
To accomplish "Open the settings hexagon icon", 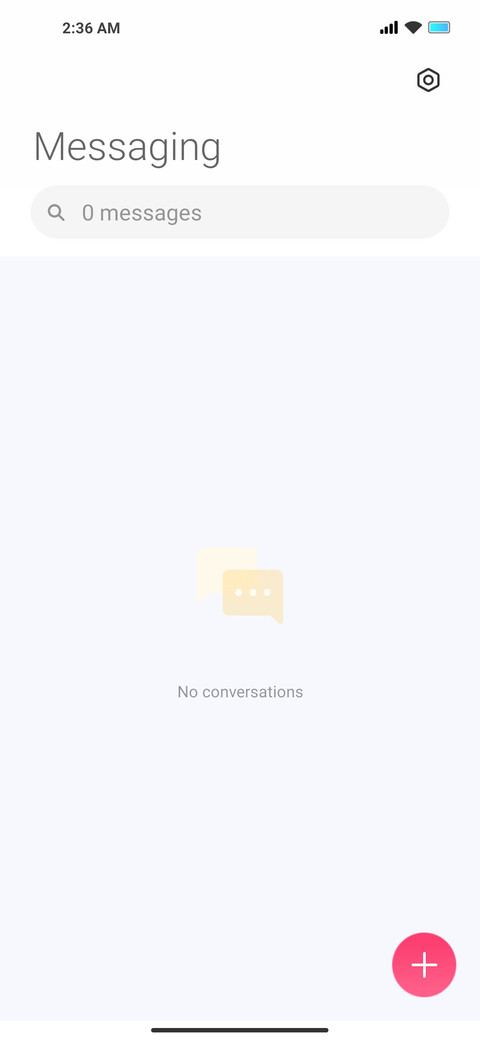I will click(428, 80).
